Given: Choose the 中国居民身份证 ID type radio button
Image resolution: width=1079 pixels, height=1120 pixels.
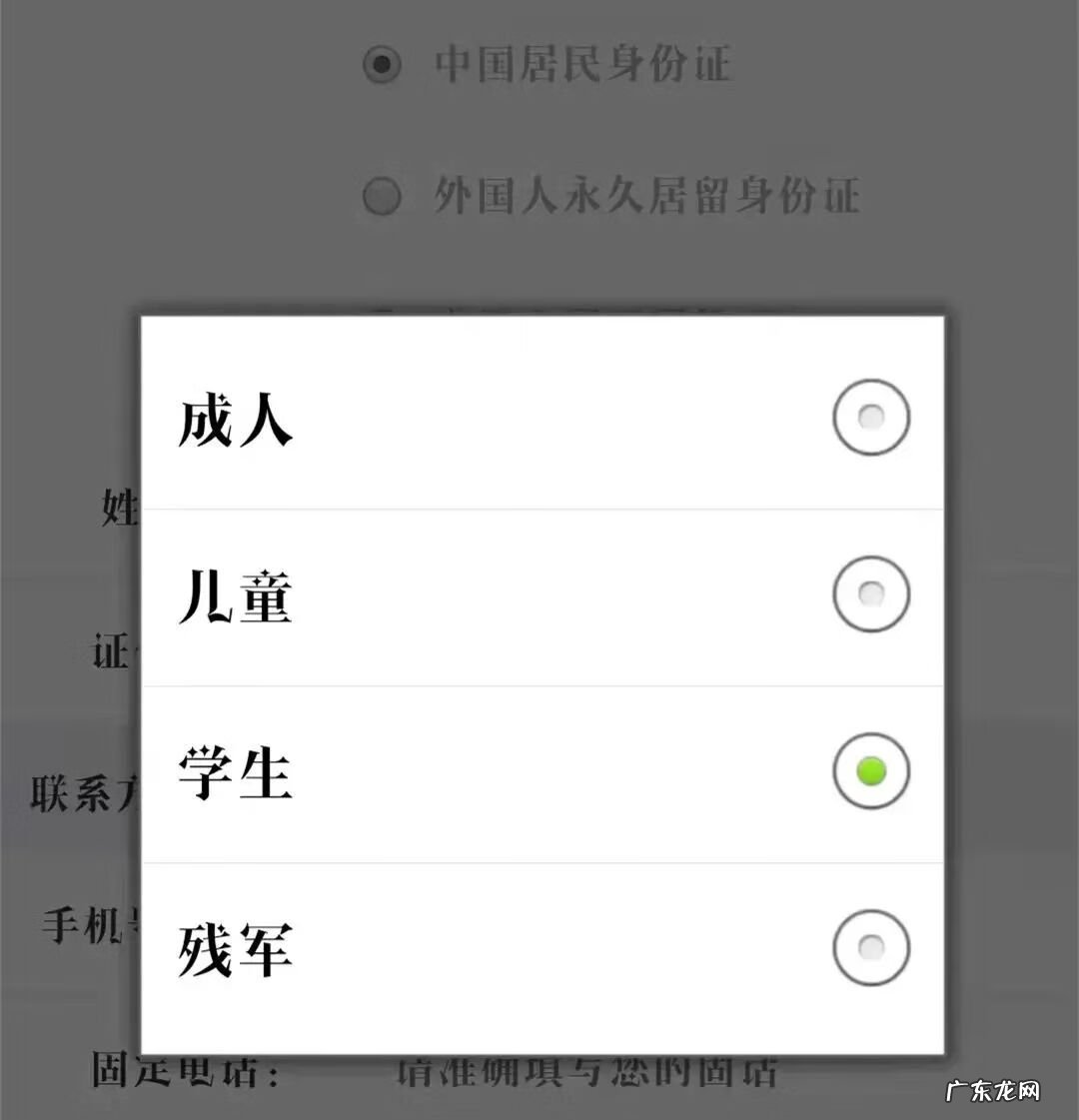Looking at the screenshot, I should pyautogui.click(x=383, y=64).
